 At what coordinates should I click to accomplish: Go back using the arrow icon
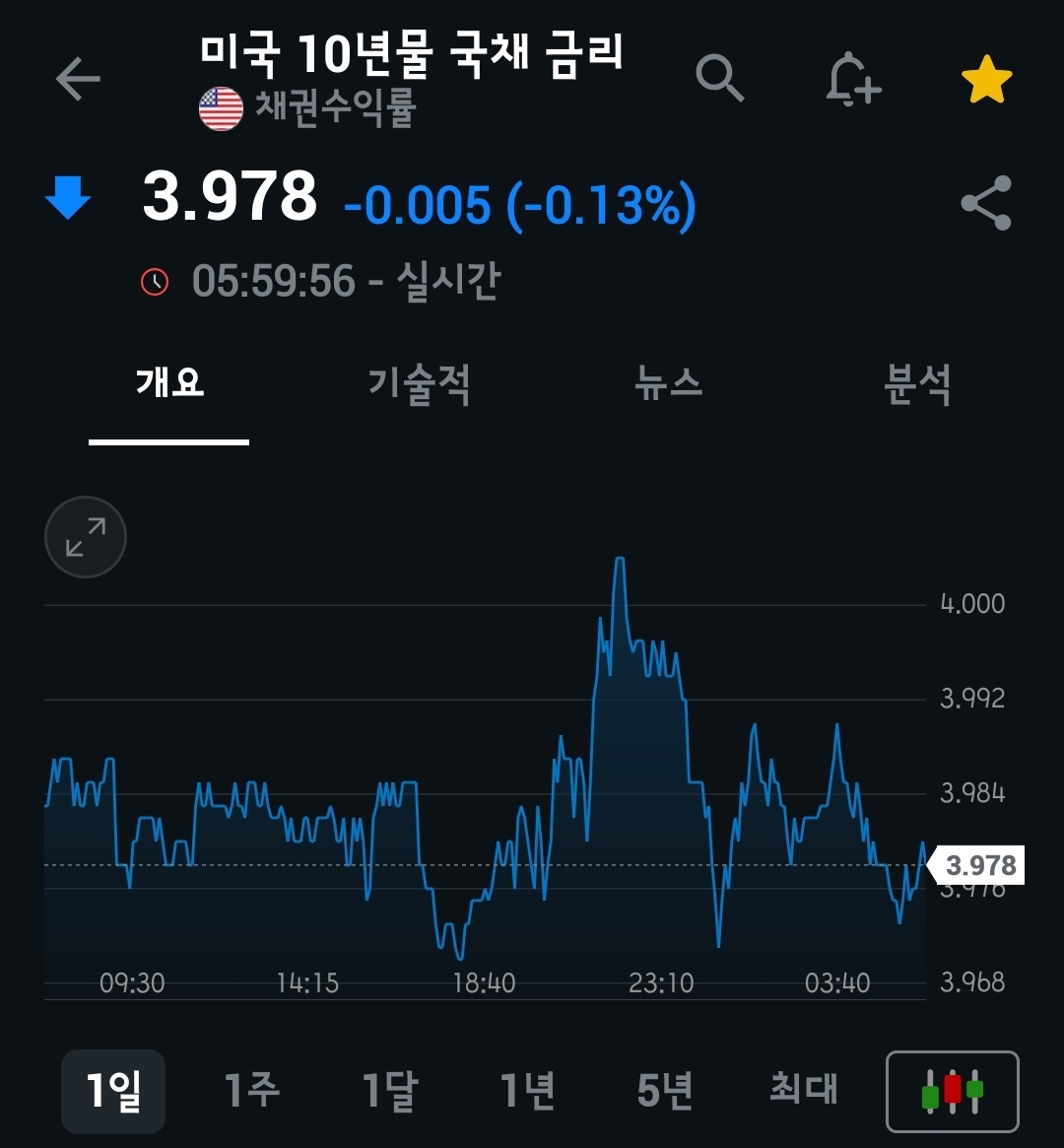point(78,79)
